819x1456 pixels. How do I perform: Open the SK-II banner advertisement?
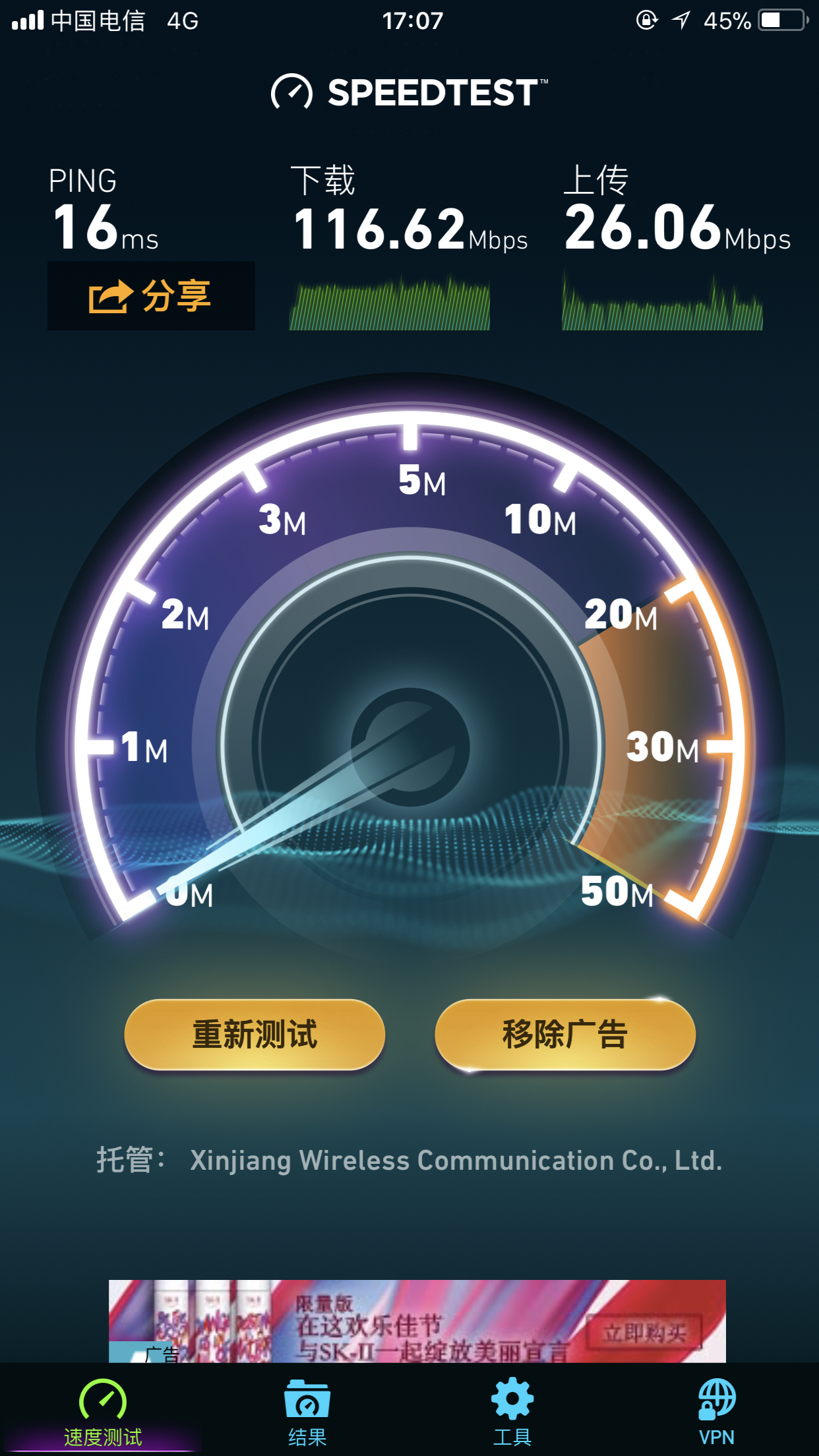click(417, 1321)
